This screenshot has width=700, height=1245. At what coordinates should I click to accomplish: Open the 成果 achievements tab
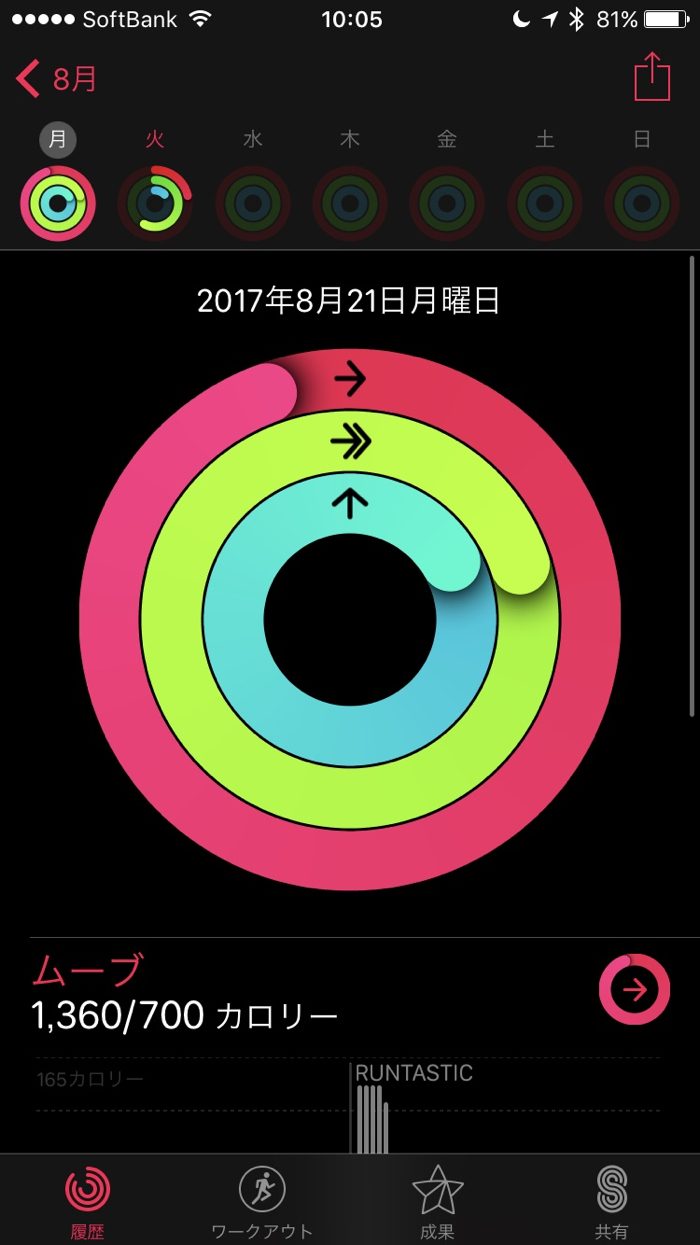(437, 1200)
